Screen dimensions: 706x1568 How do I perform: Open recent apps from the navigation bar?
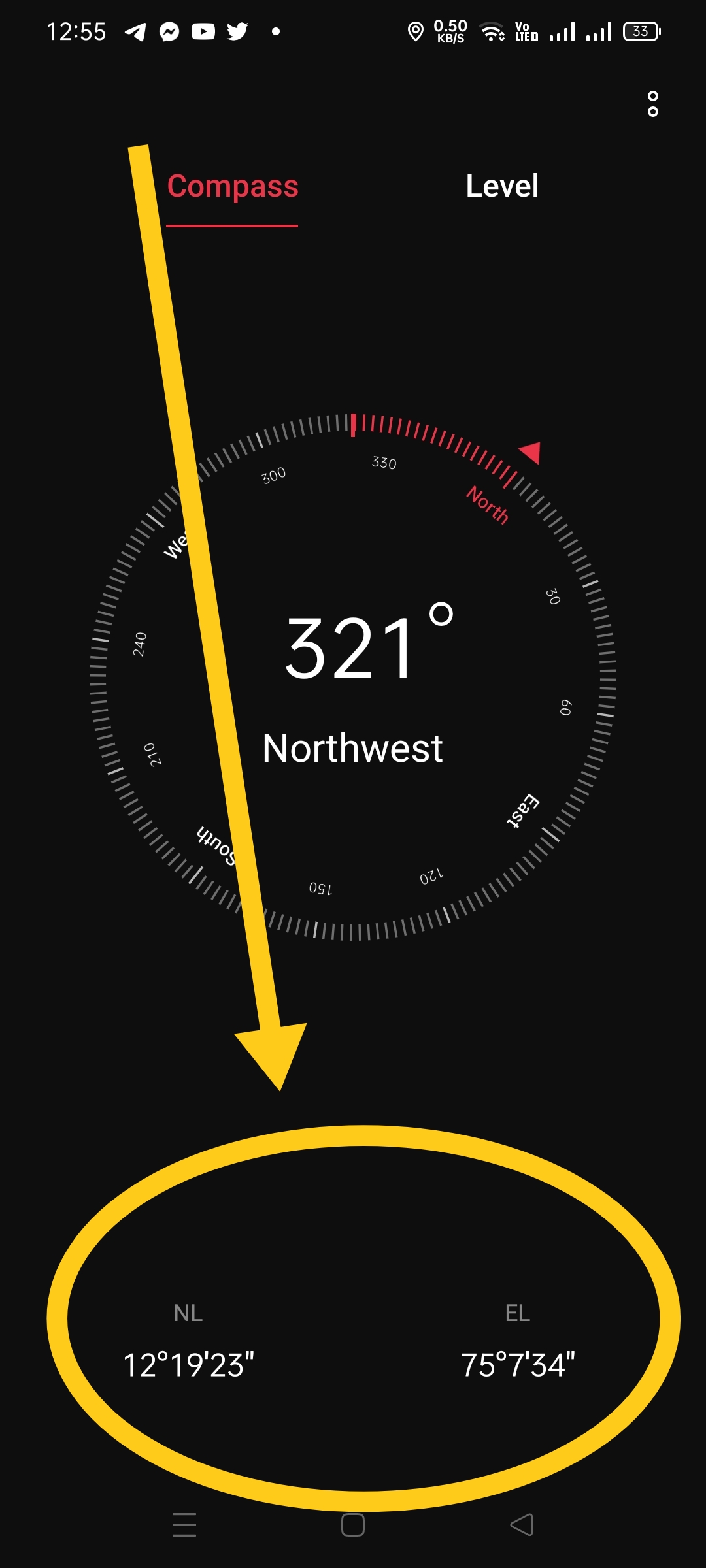click(x=184, y=1525)
